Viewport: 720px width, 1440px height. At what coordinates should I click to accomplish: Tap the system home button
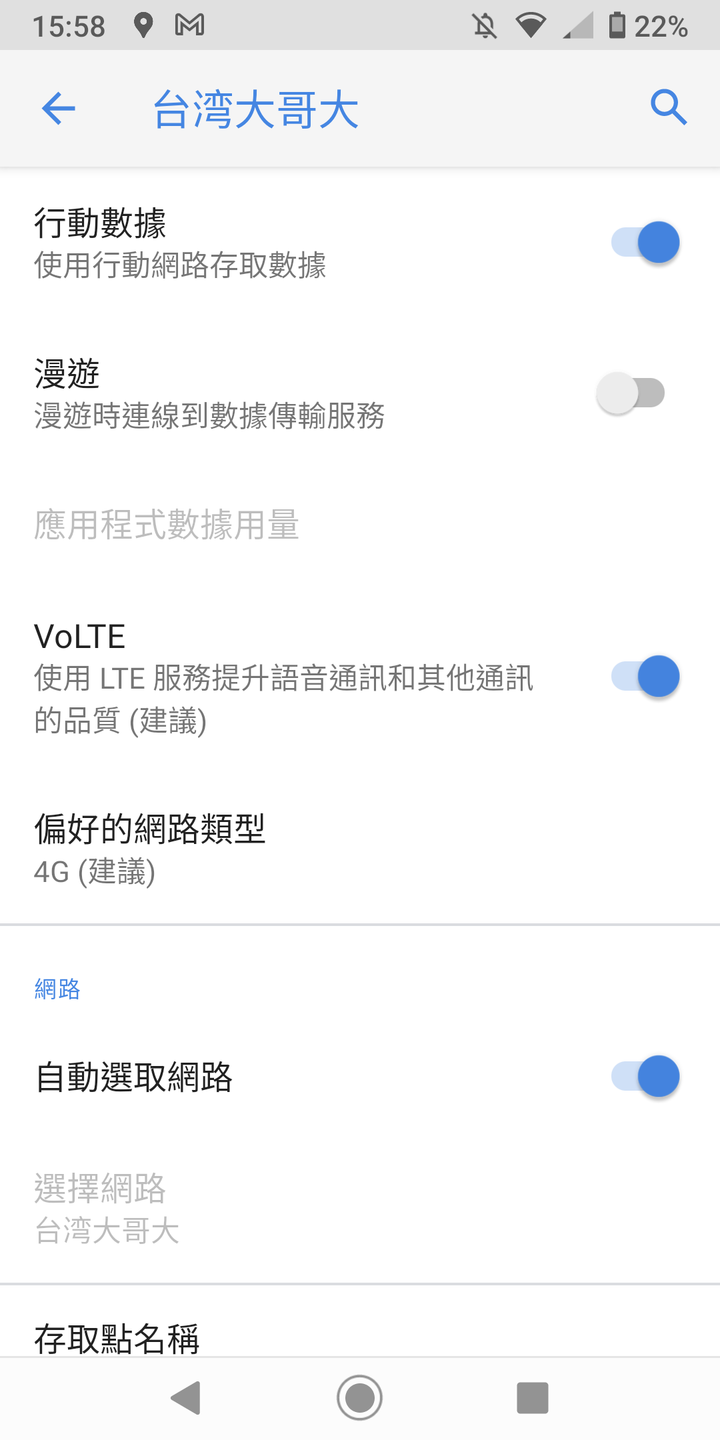click(x=360, y=1398)
